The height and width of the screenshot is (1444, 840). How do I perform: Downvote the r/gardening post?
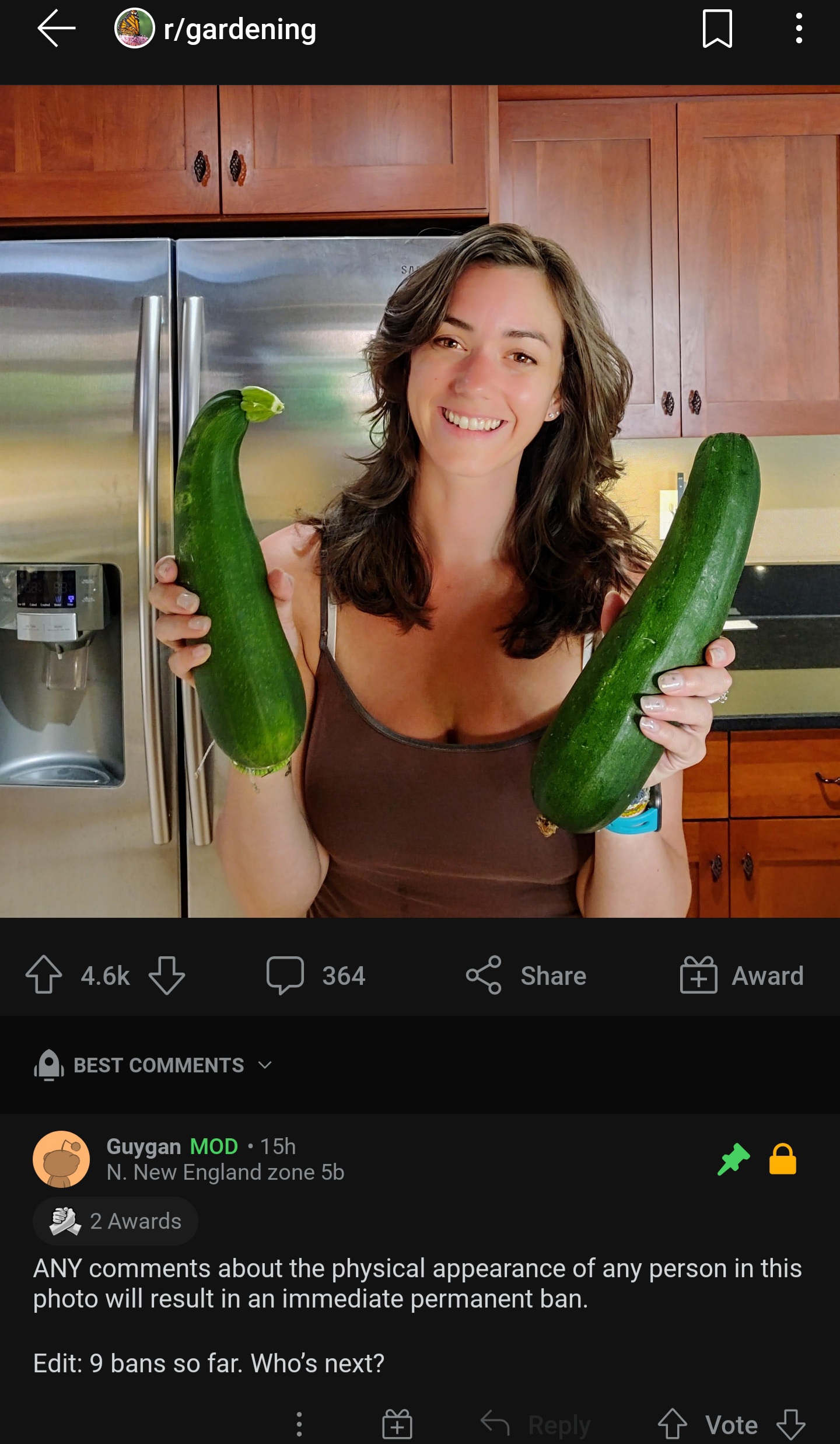[167, 975]
